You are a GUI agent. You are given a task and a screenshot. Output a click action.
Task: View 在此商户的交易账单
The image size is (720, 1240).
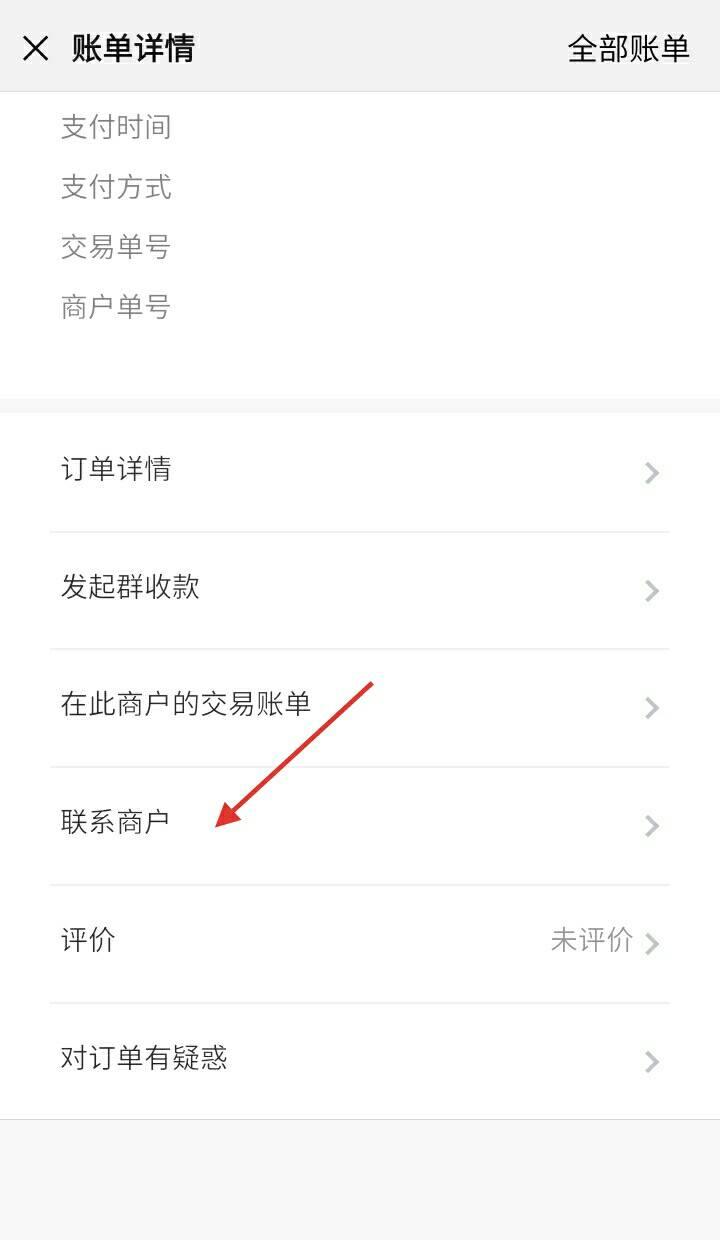tap(360, 707)
